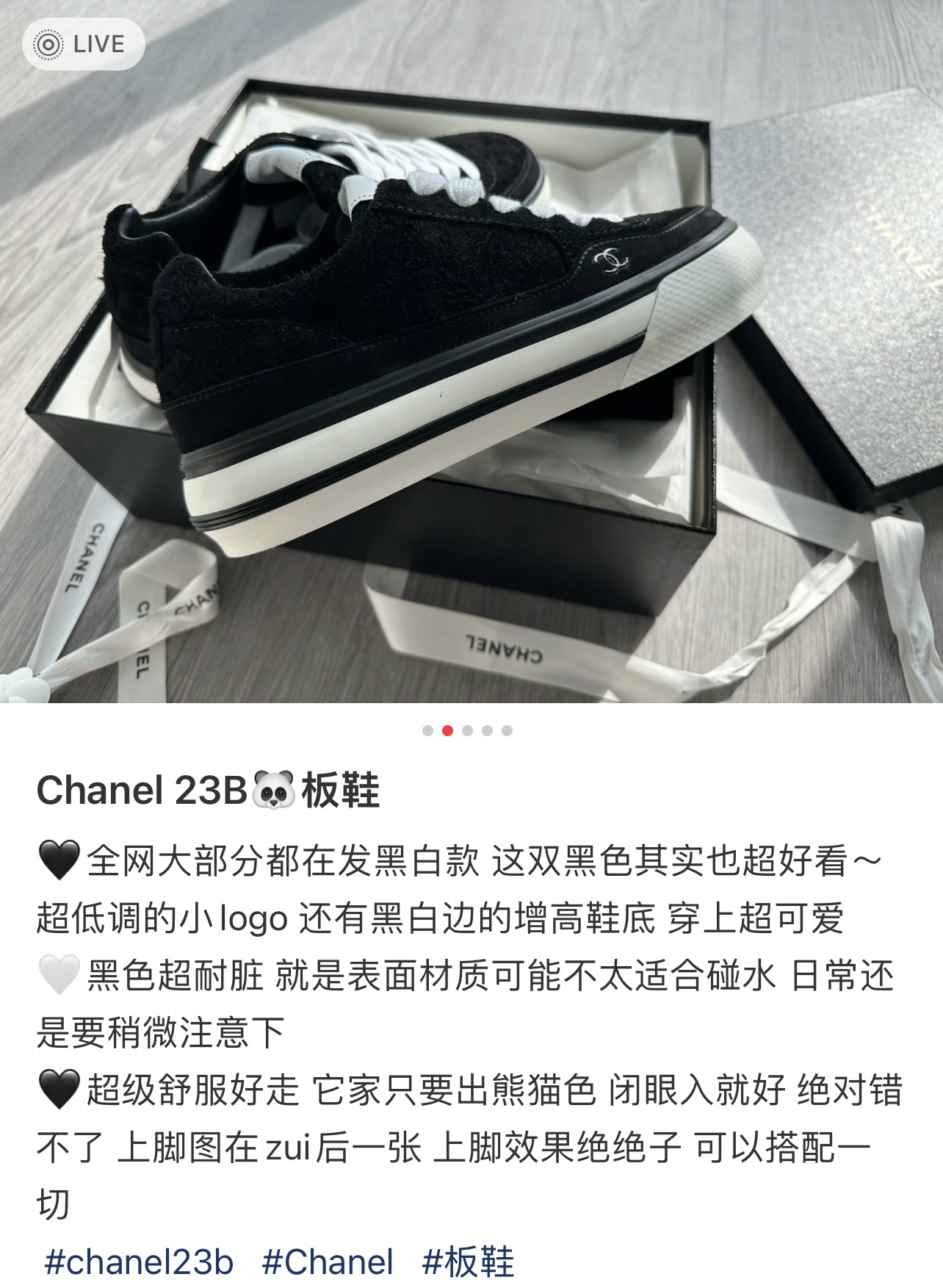Open the #板鞋 hashtag
The height and width of the screenshot is (1288, 943).
pos(468,1262)
